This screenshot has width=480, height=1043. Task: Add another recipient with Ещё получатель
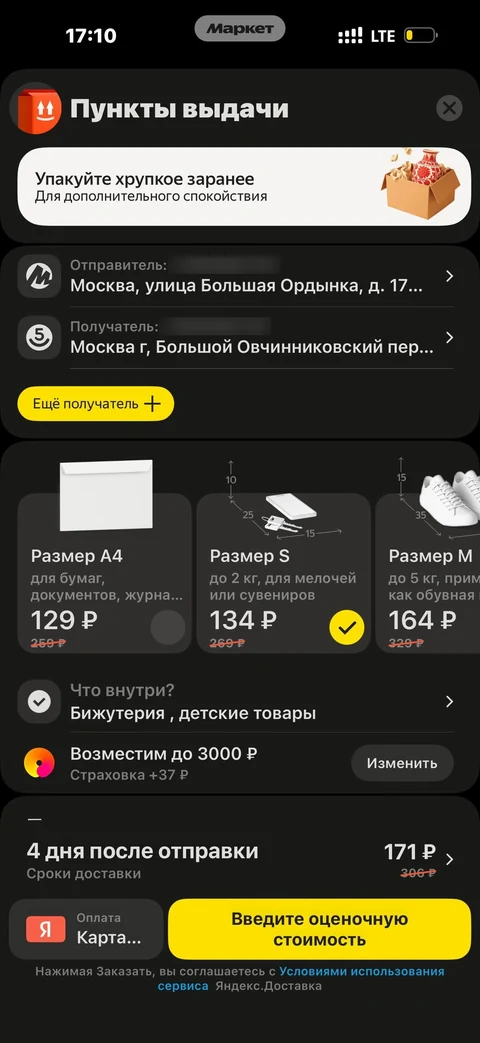coord(96,404)
